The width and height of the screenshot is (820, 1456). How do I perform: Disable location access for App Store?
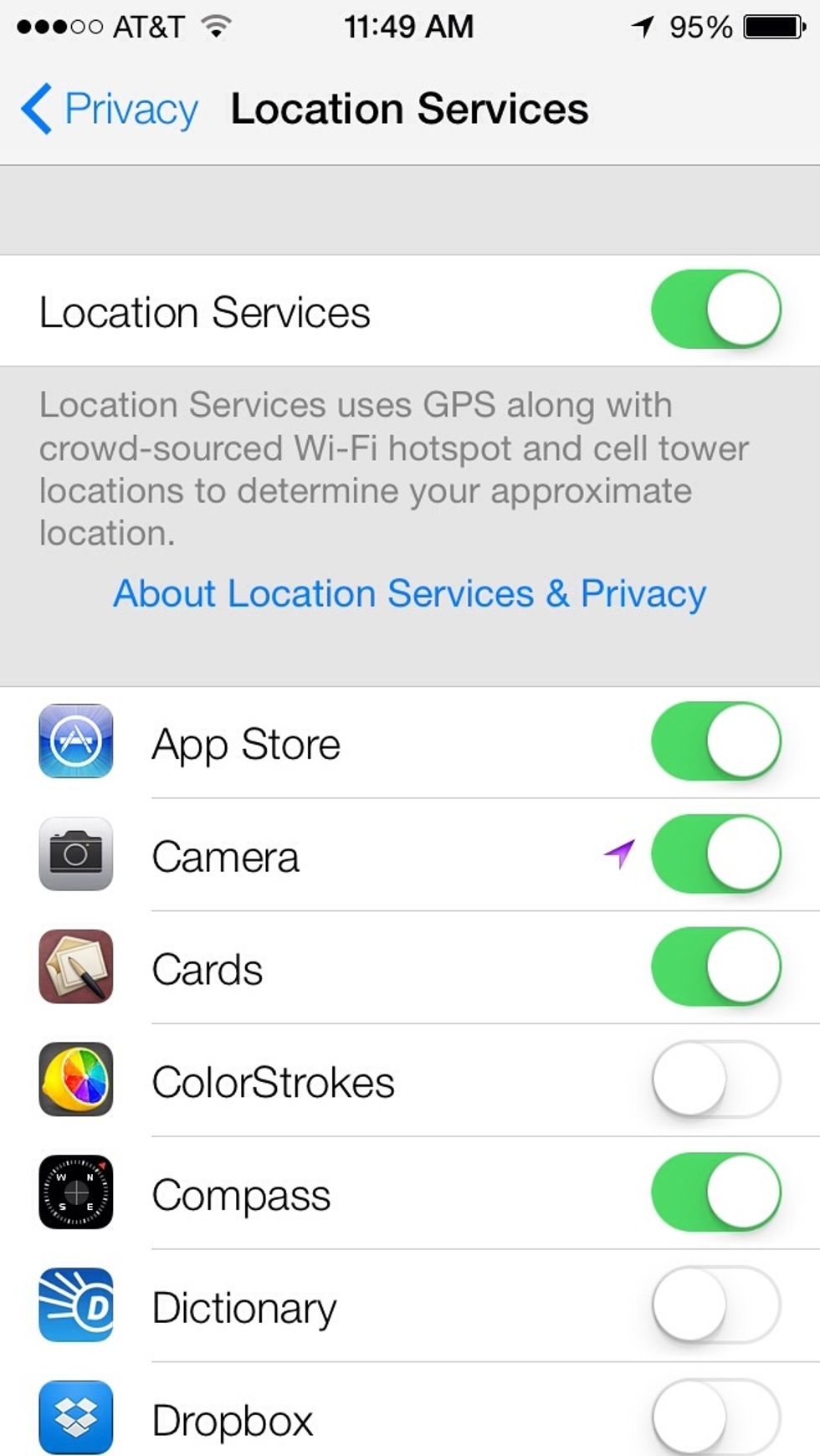tap(715, 741)
